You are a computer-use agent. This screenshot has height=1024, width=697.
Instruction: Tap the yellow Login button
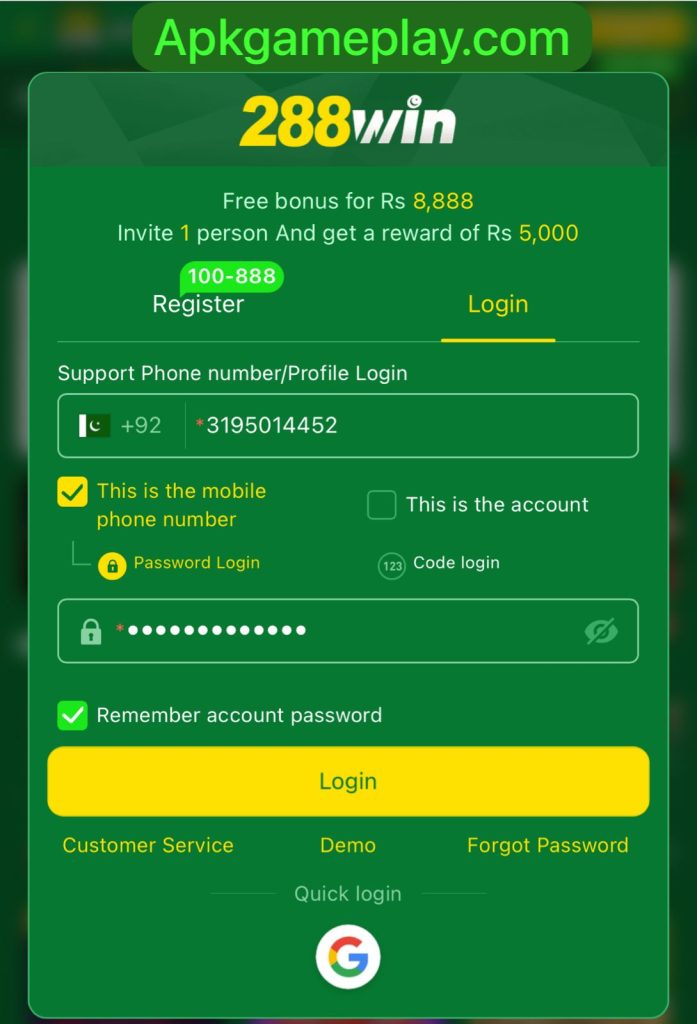pos(348,781)
